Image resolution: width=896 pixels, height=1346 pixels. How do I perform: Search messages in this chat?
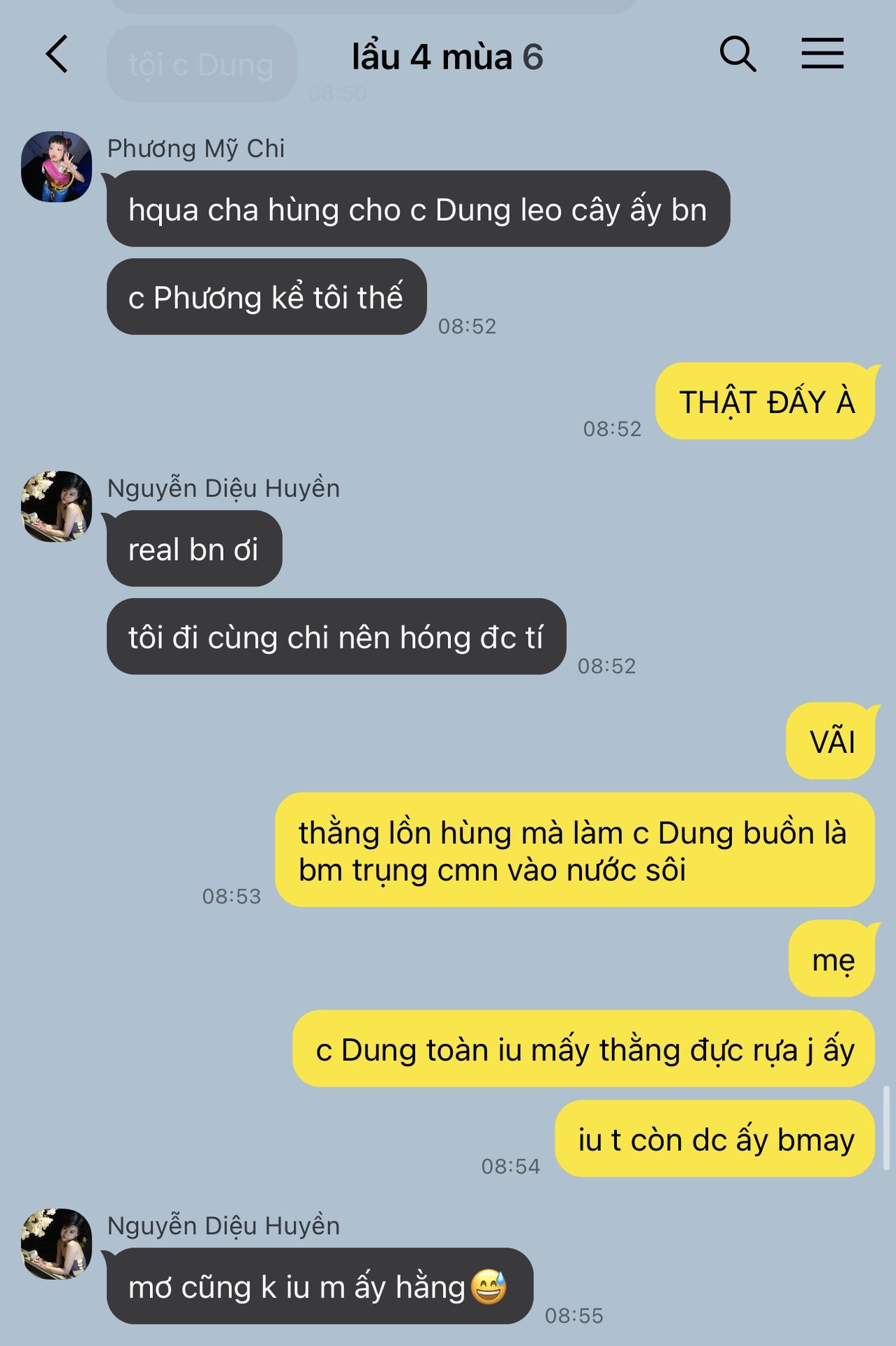tap(738, 54)
